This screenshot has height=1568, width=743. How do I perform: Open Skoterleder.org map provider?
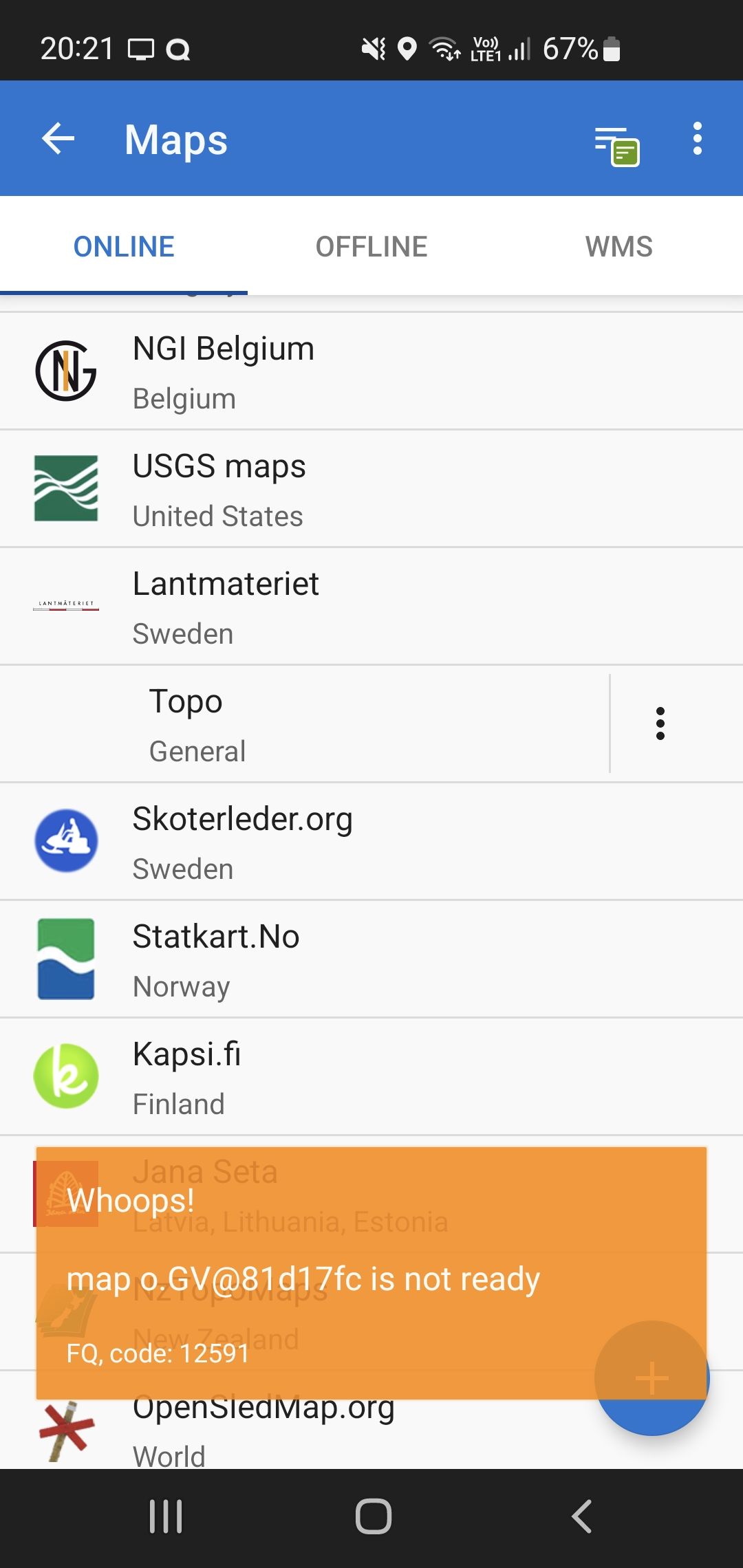tap(371, 842)
